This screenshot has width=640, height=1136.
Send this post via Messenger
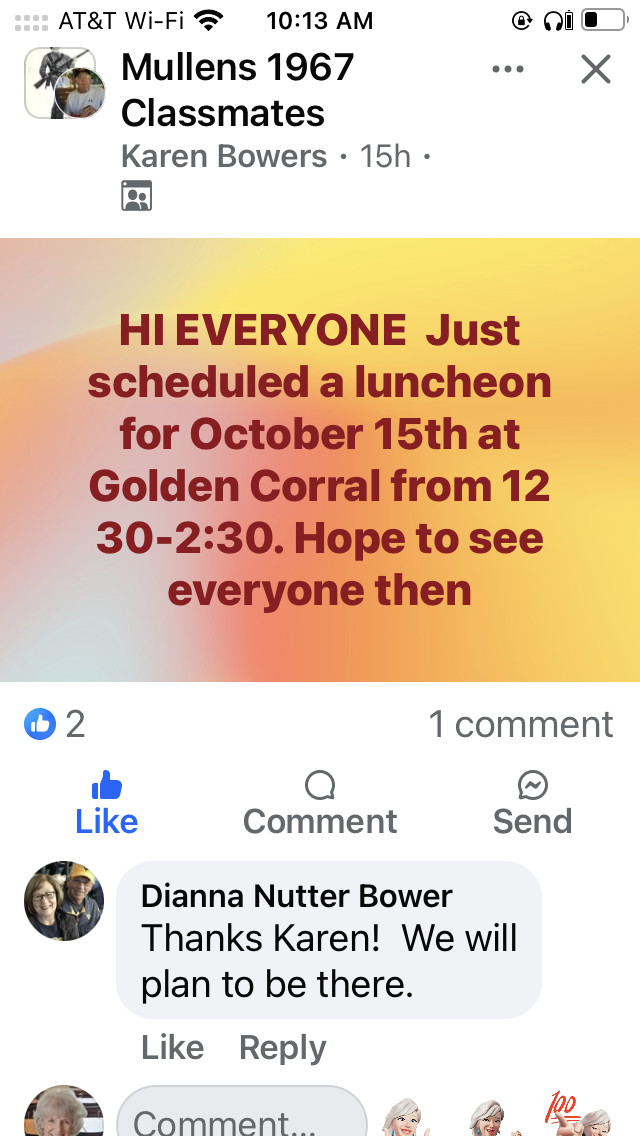[533, 803]
